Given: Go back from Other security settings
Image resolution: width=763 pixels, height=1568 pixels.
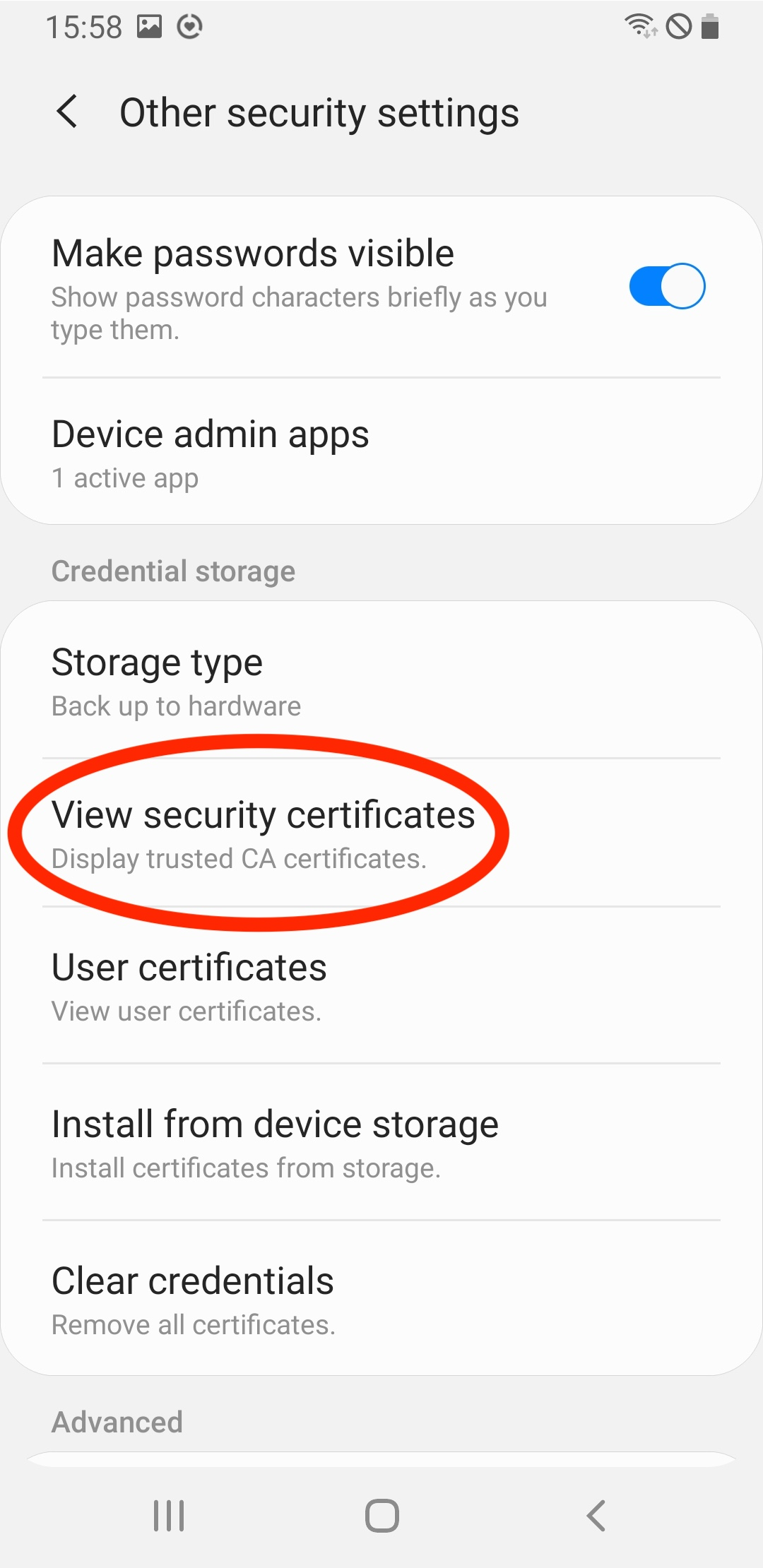Looking at the screenshot, I should click(67, 112).
